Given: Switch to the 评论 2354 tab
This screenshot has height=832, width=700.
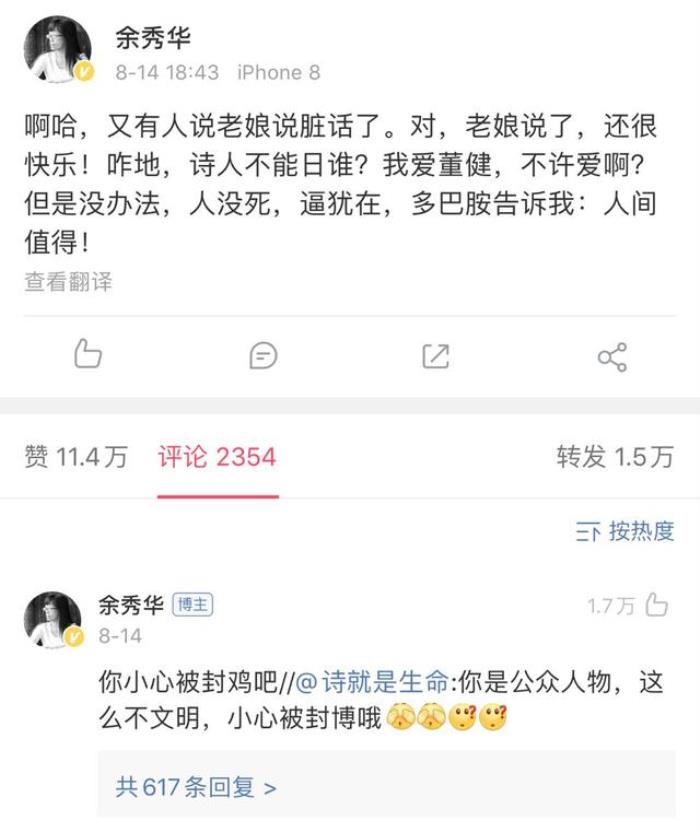Looking at the screenshot, I should click(x=216, y=457).
